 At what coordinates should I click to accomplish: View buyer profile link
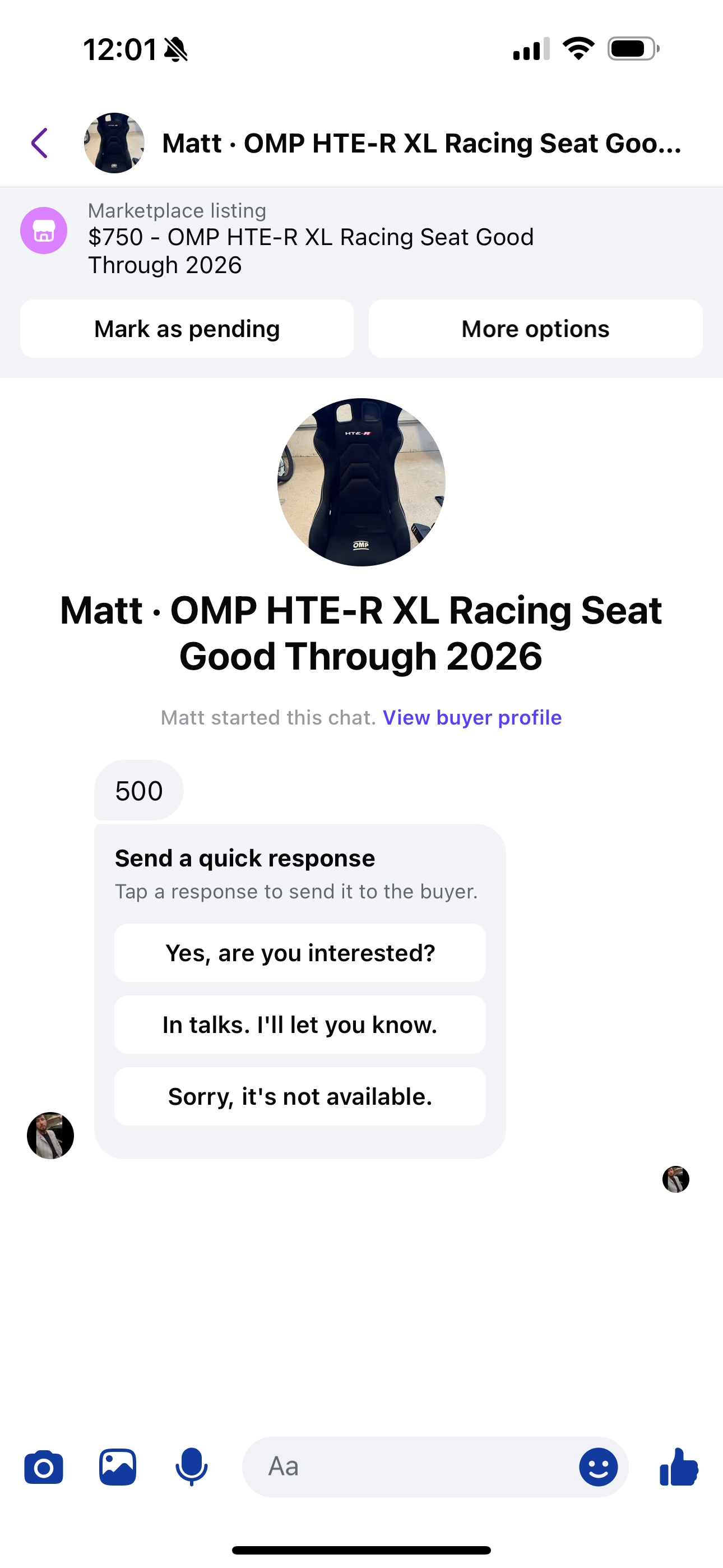click(x=473, y=717)
